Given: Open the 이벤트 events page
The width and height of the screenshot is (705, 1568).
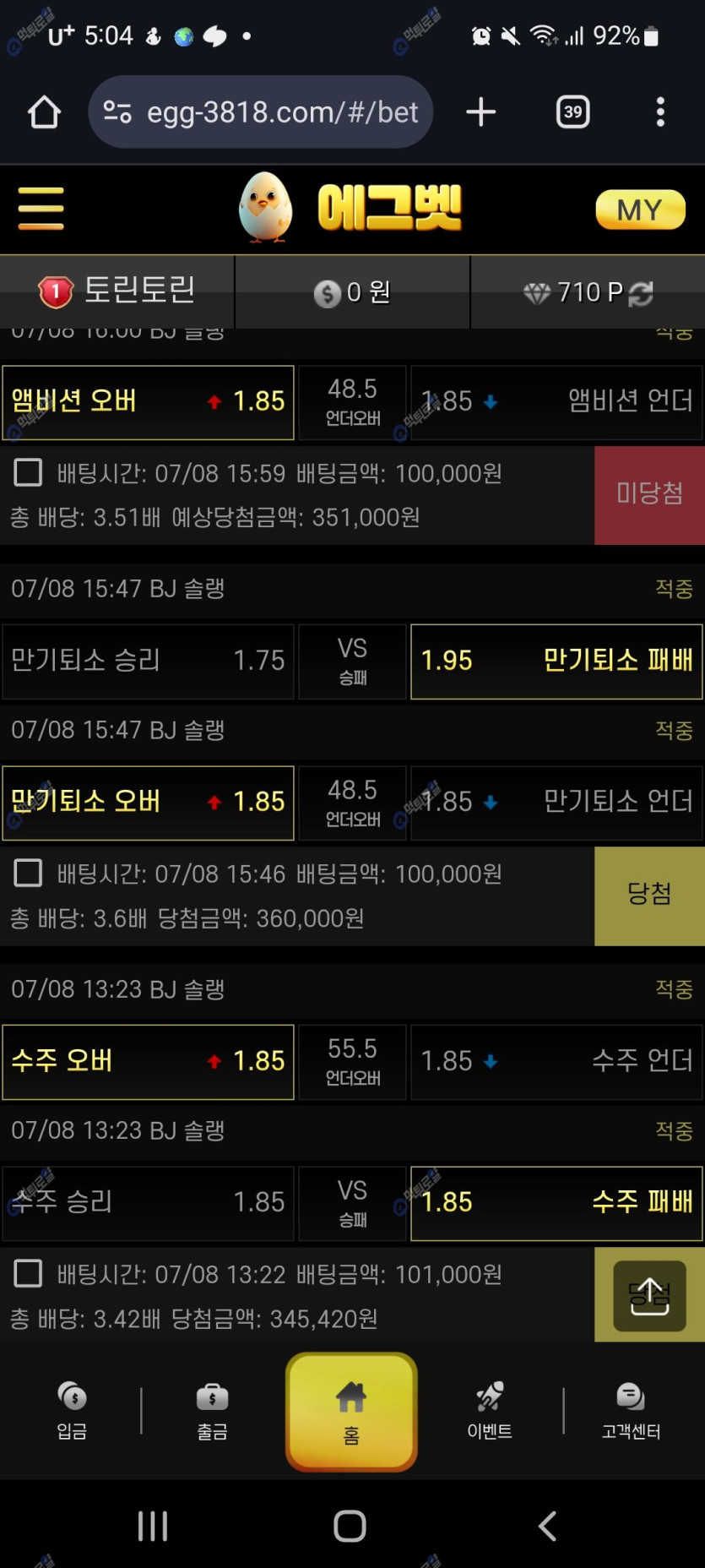Looking at the screenshot, I should (x=490, y=1410).
